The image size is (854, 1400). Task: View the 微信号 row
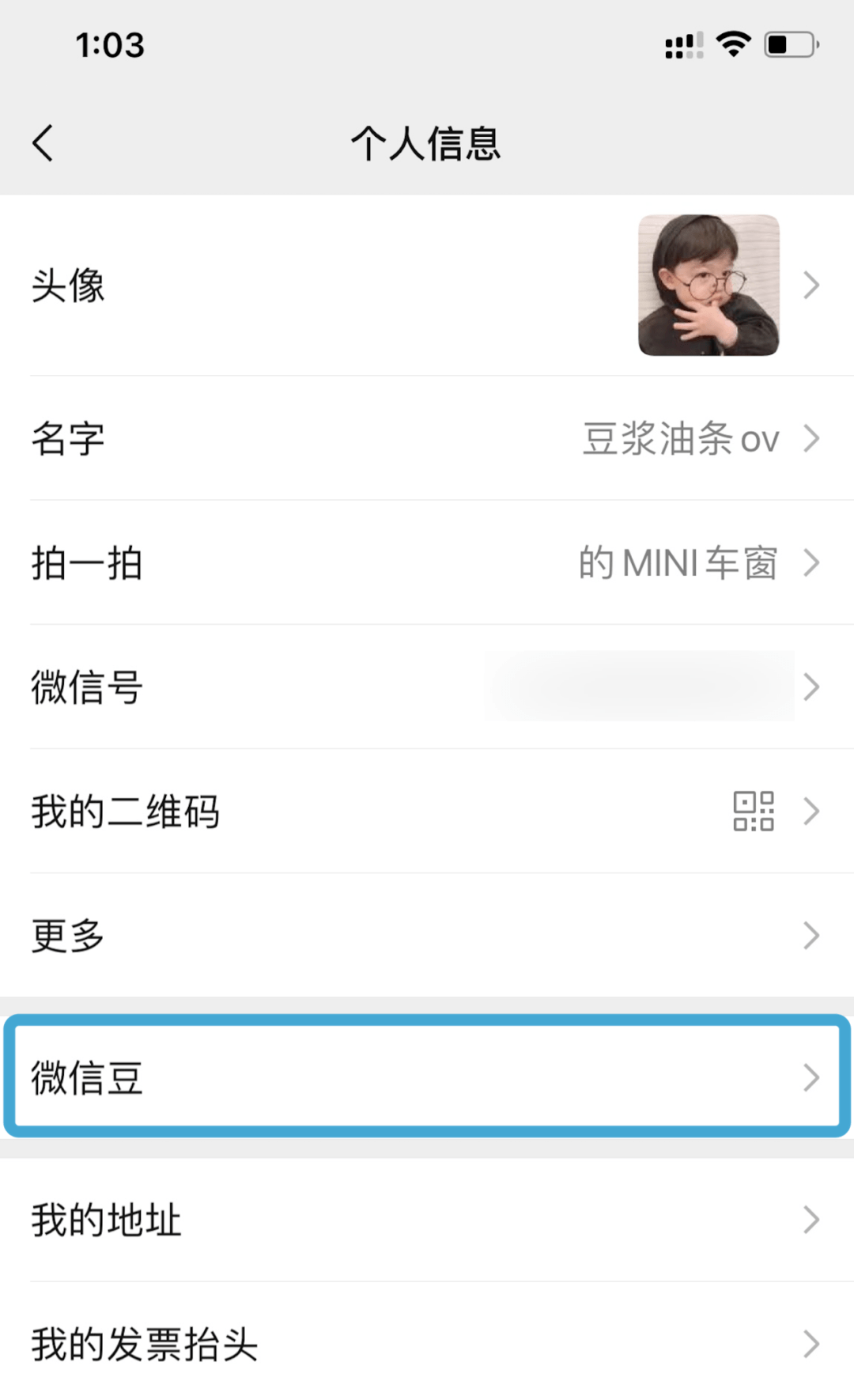coord(427,687)
